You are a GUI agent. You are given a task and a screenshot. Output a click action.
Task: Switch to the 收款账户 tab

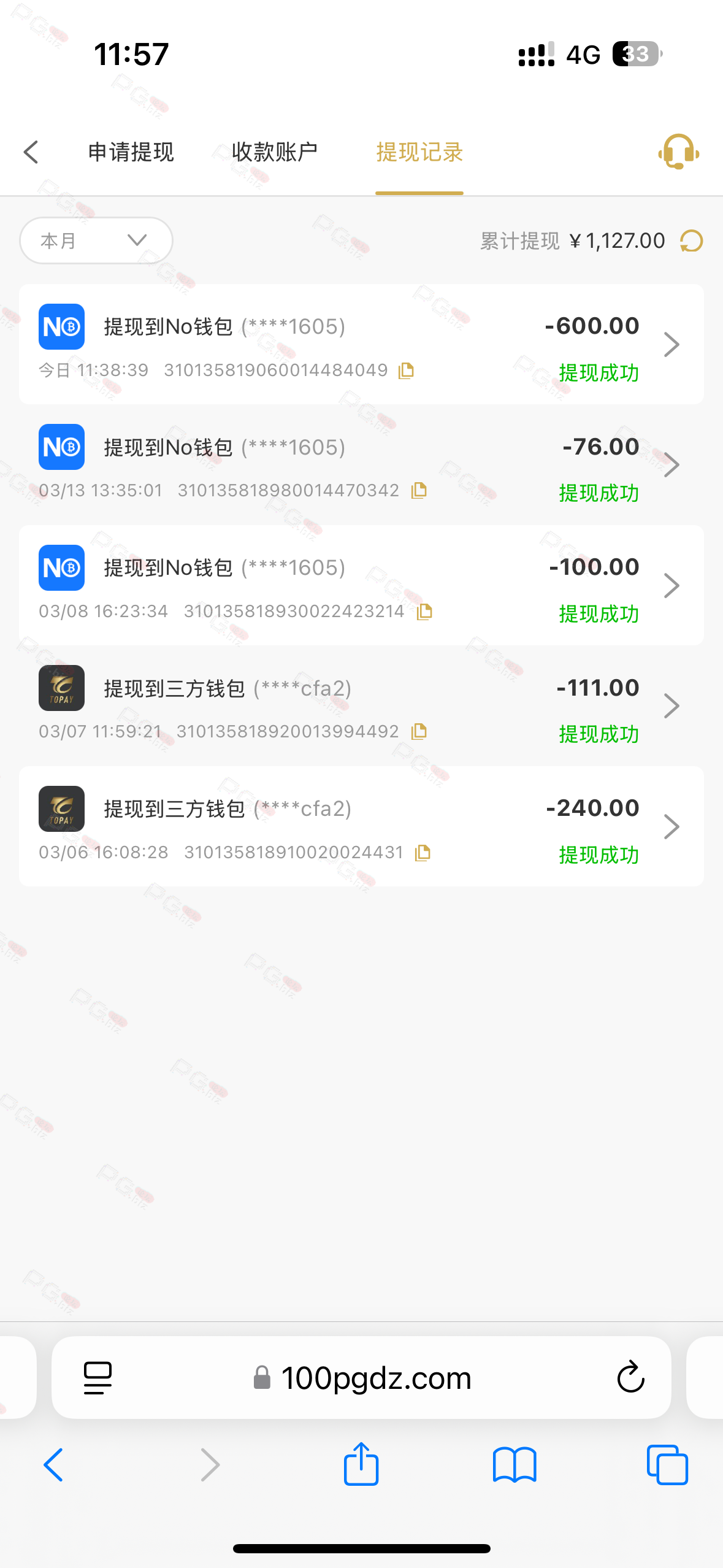(275, 152)
